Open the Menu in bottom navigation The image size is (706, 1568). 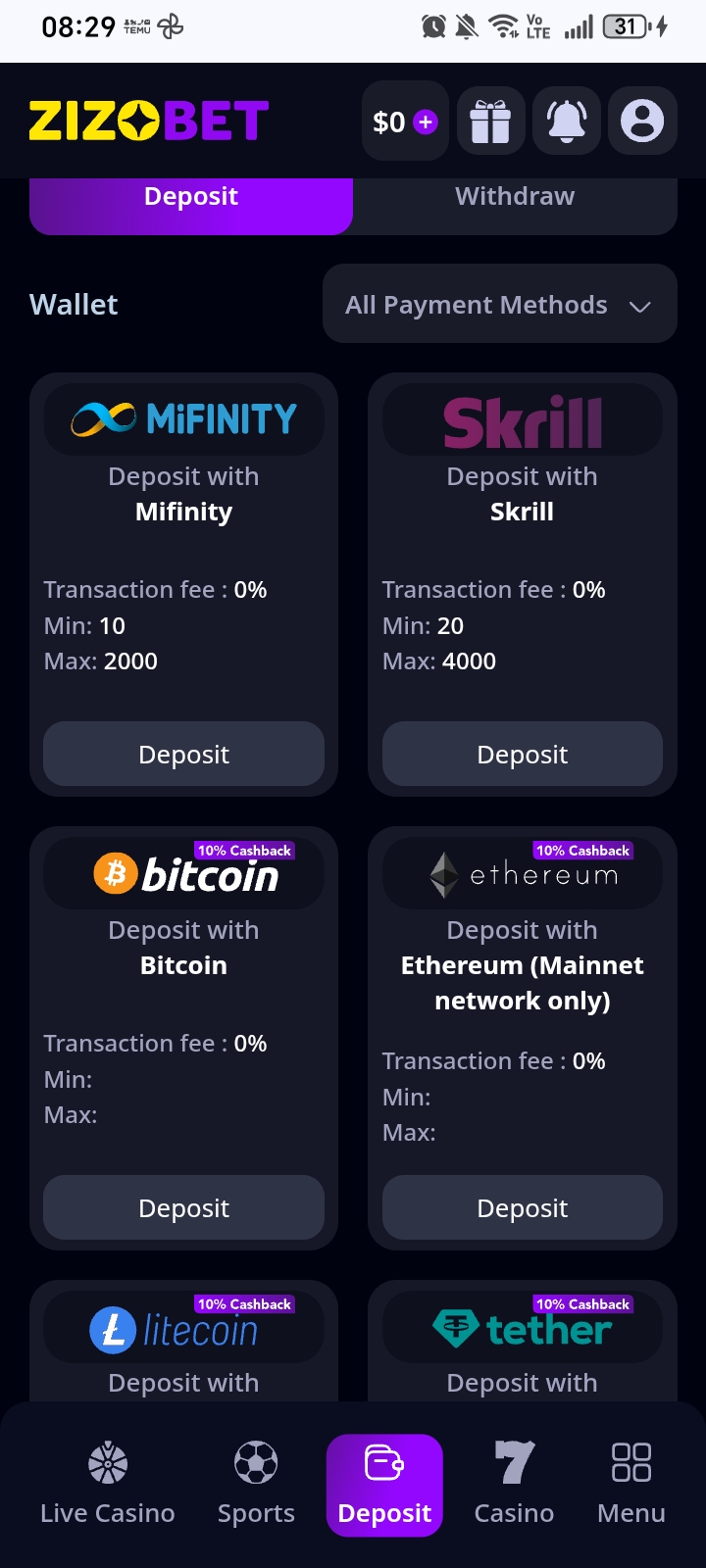tap(631, 1484)
